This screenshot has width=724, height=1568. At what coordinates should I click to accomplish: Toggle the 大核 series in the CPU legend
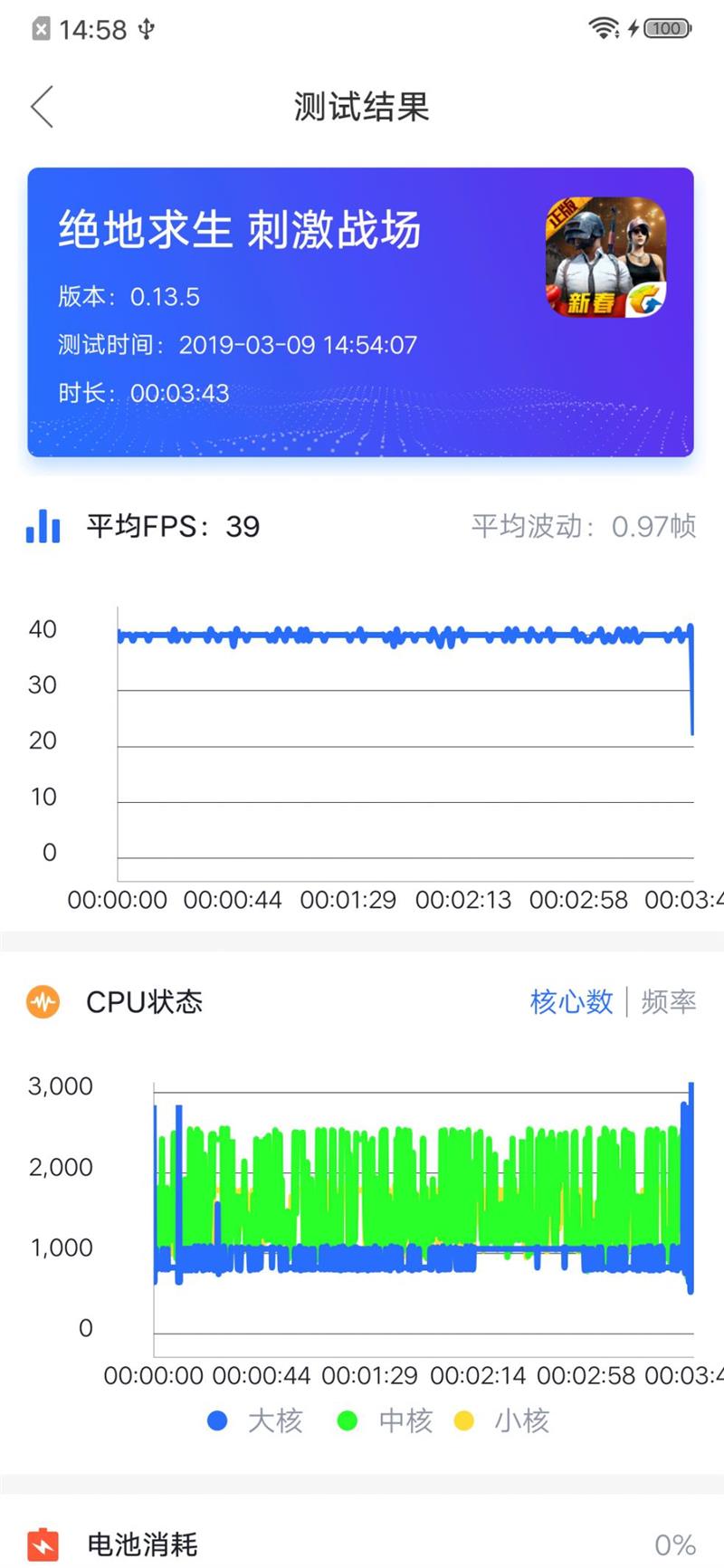[x=254, y=1421]
